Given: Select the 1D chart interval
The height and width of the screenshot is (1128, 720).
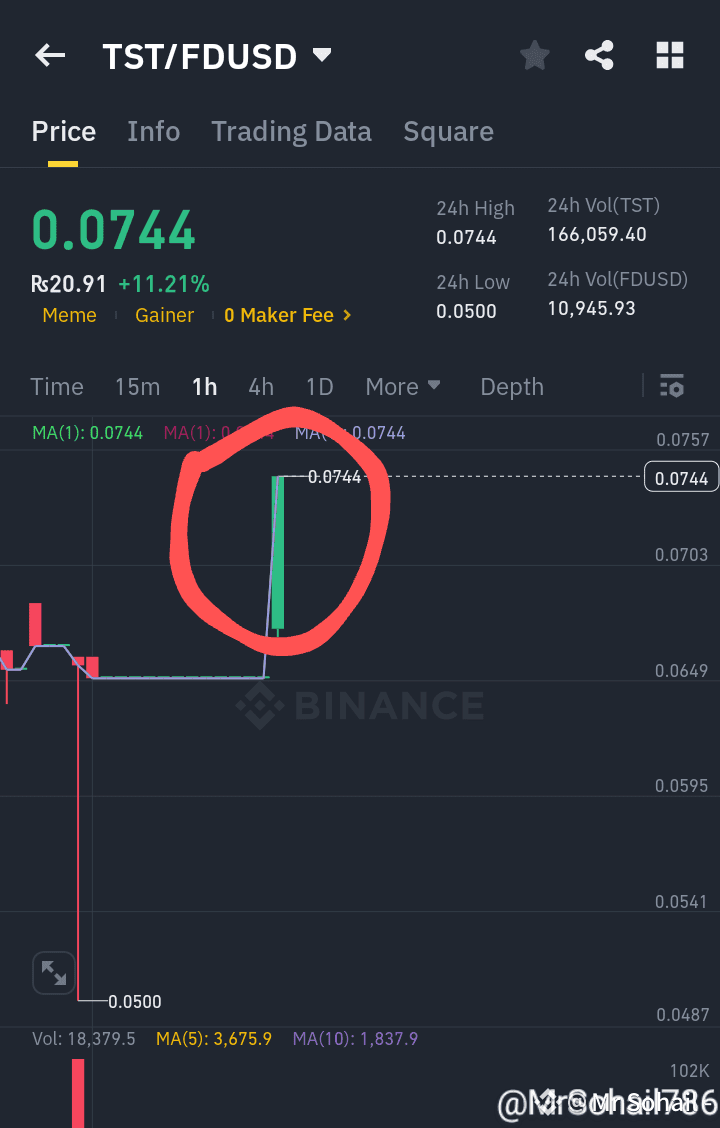Looking at the screenshot, I should click(x=319, y=387).
